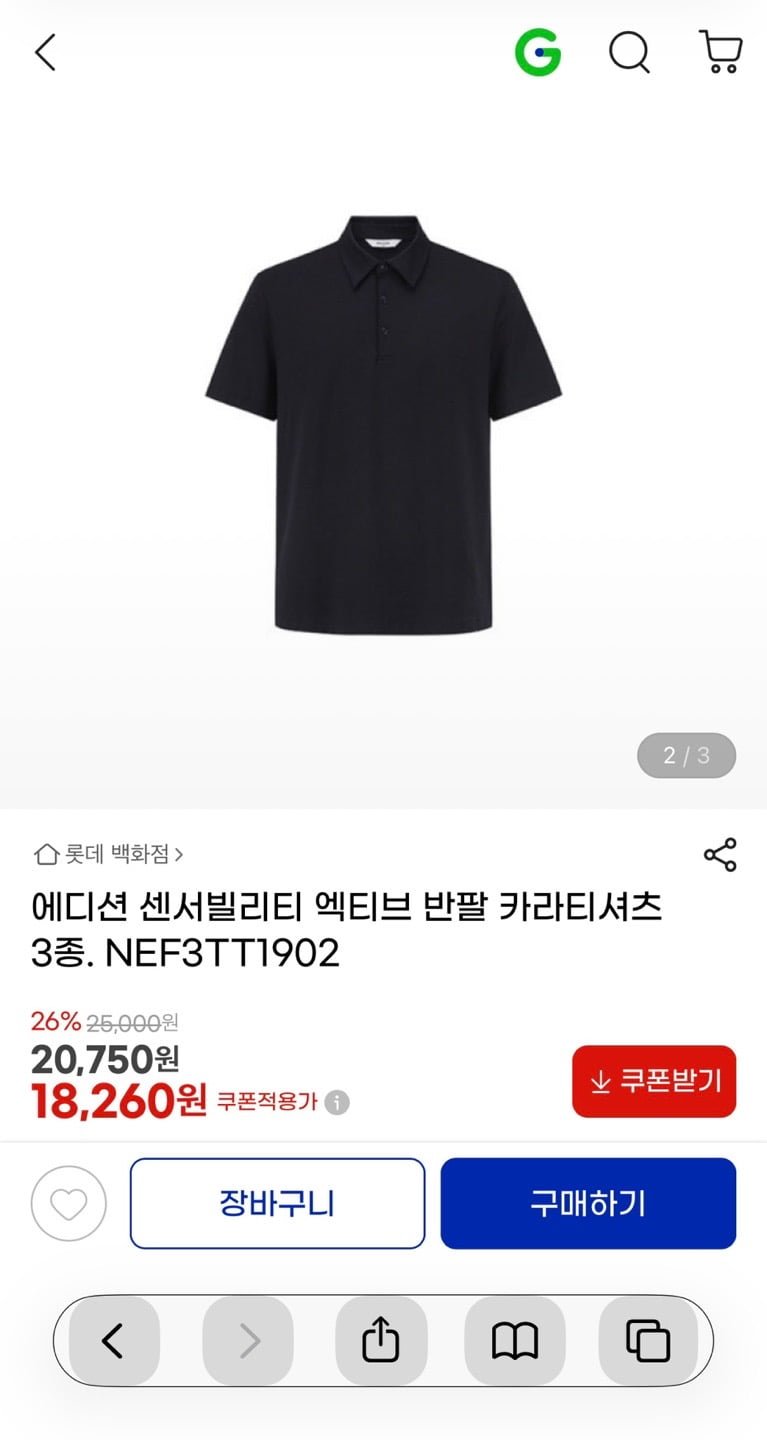This screenshot has width=767, height=1440.
Task: Show info for 쿠폰적용가
Action: click(338, 1103)
